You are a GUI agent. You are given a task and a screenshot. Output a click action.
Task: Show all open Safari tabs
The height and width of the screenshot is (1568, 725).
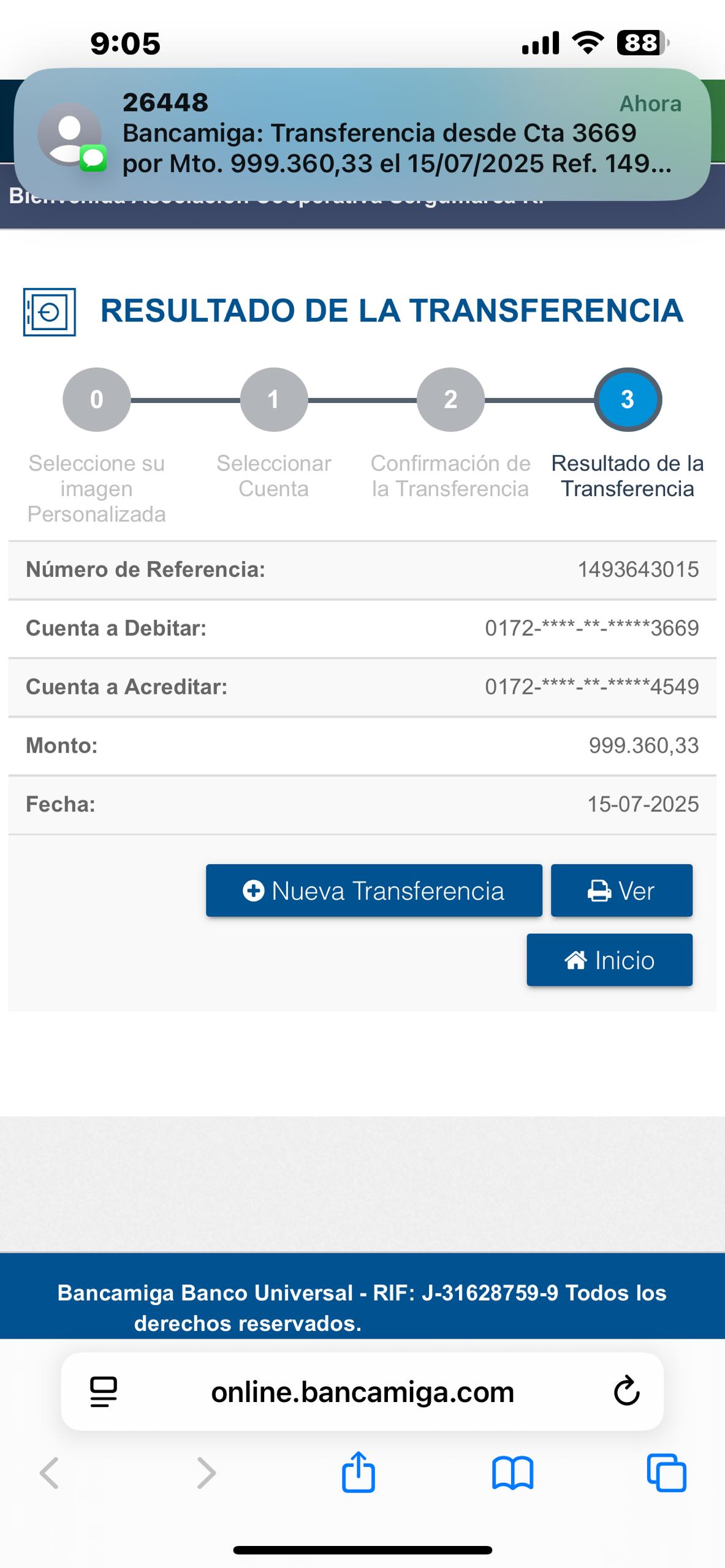pyautogui.click(x=667, y=1473)
